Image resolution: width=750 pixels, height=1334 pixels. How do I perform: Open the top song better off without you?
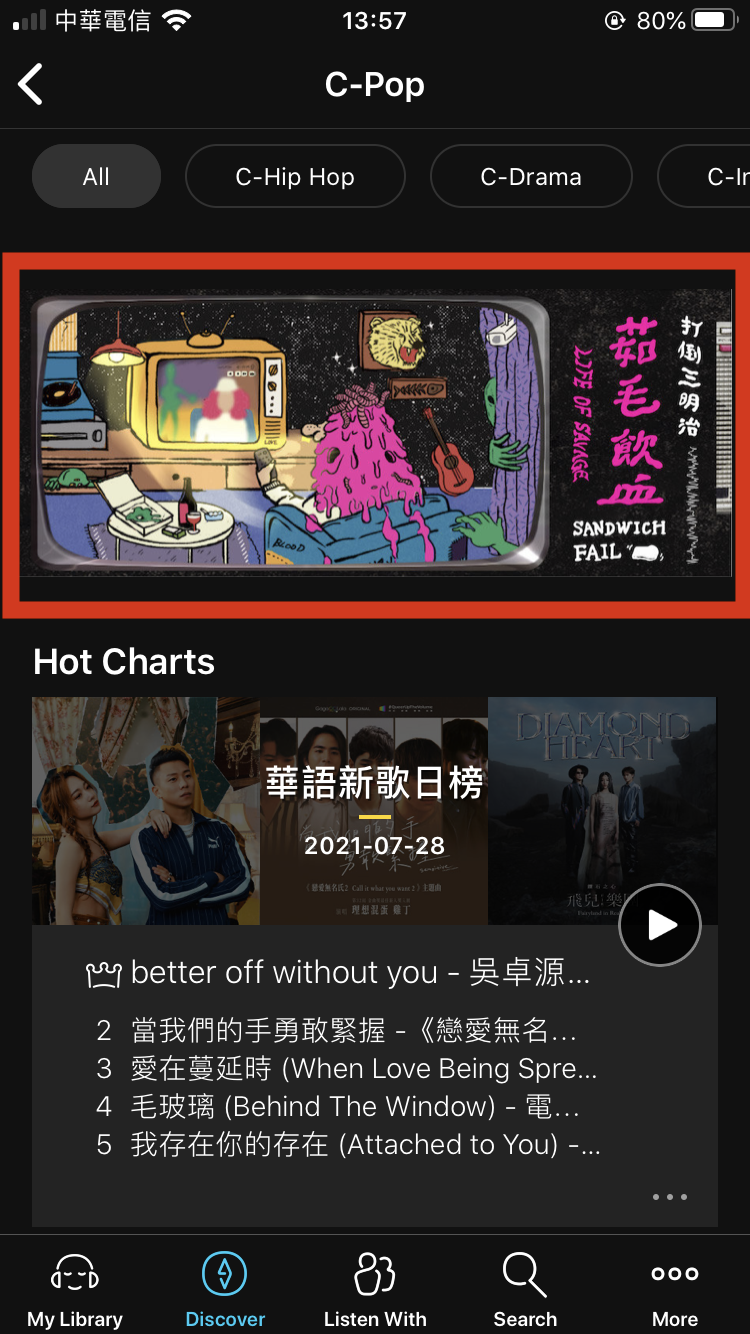pyautogui.click(x=340, y=973)
